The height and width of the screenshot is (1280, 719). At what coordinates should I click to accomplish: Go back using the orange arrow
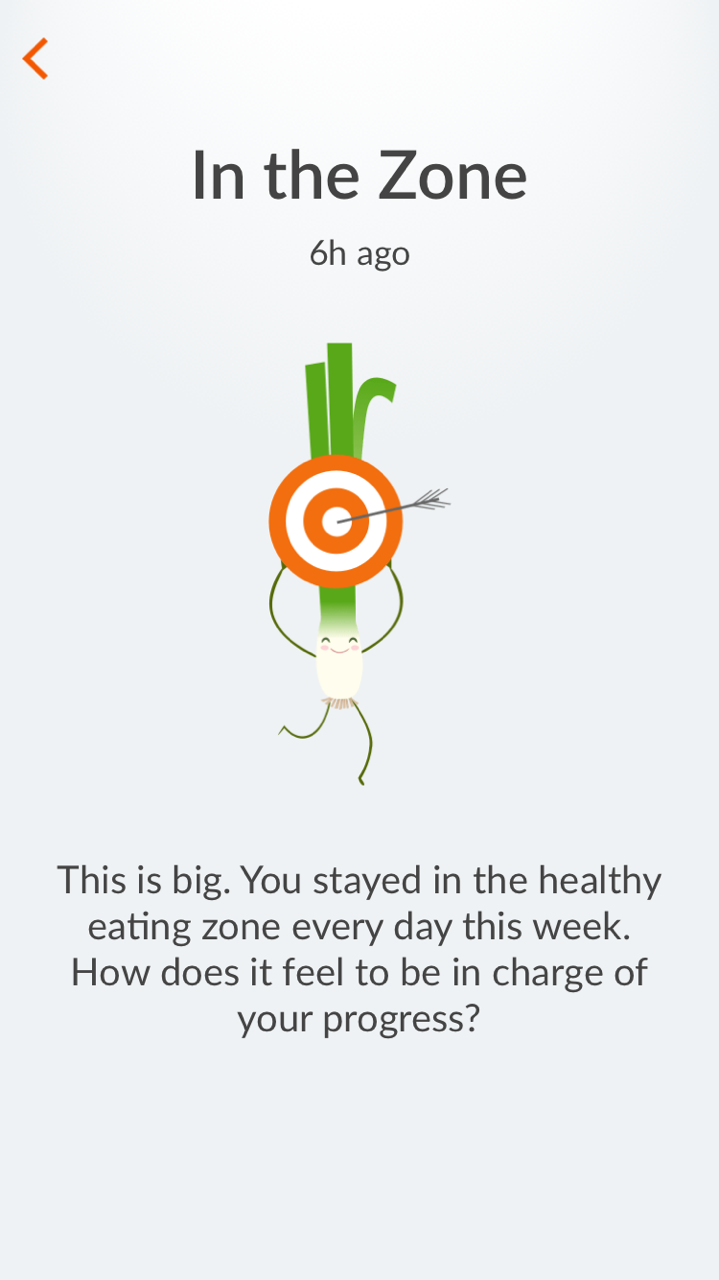tap(35, 59)
